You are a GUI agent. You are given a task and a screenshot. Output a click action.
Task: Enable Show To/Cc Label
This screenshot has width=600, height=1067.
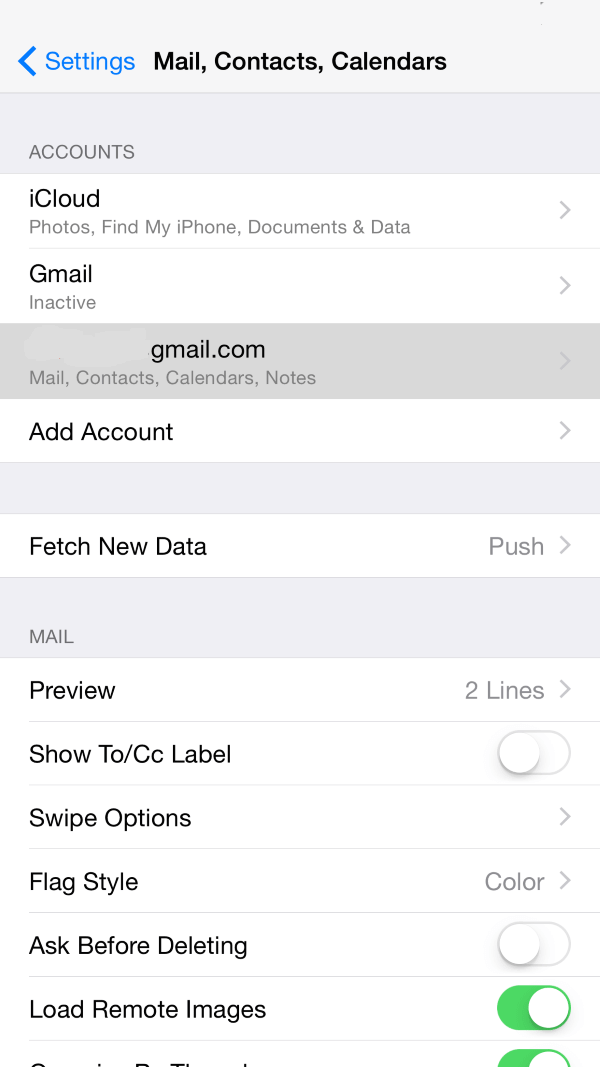[533, 754]
